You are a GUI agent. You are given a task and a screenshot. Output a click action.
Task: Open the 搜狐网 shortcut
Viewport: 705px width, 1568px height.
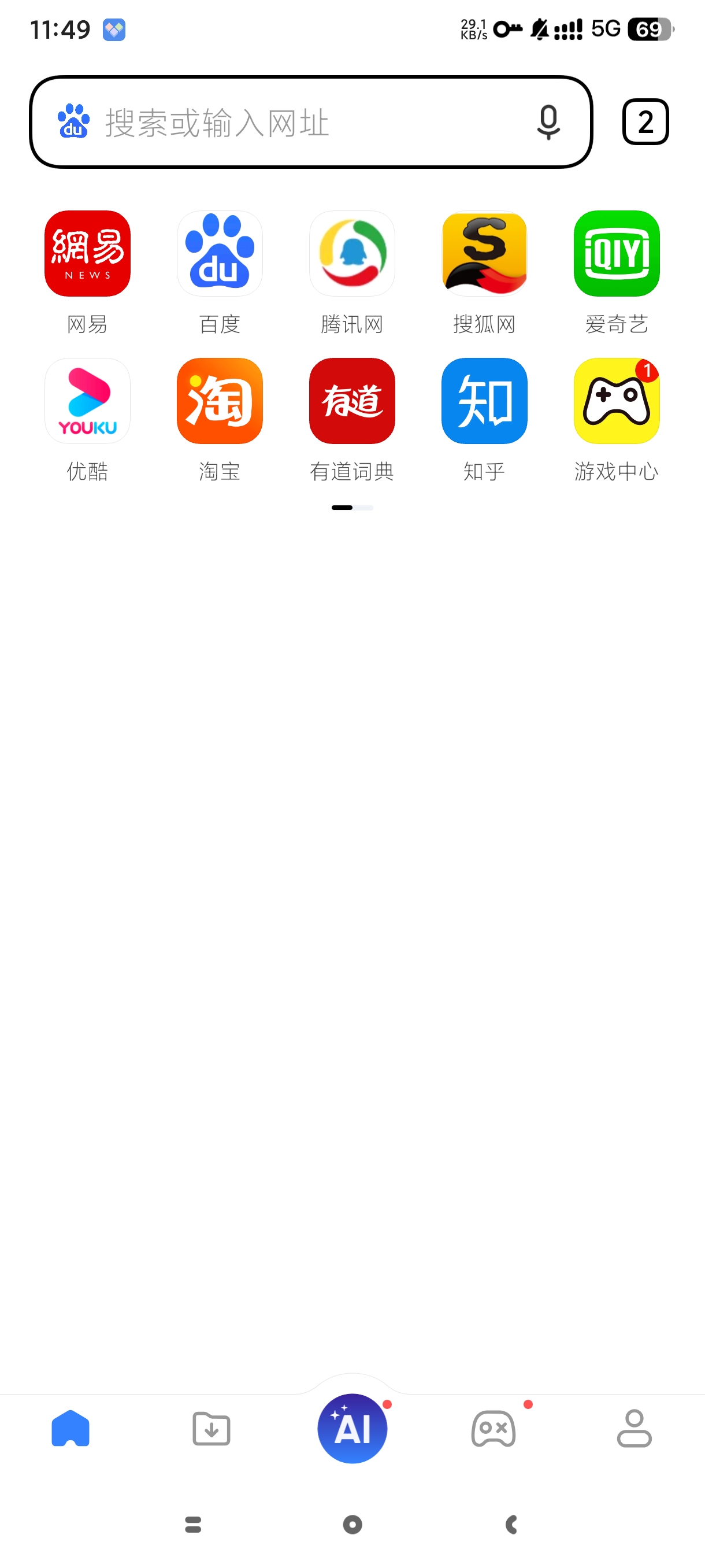coord(484,253)
